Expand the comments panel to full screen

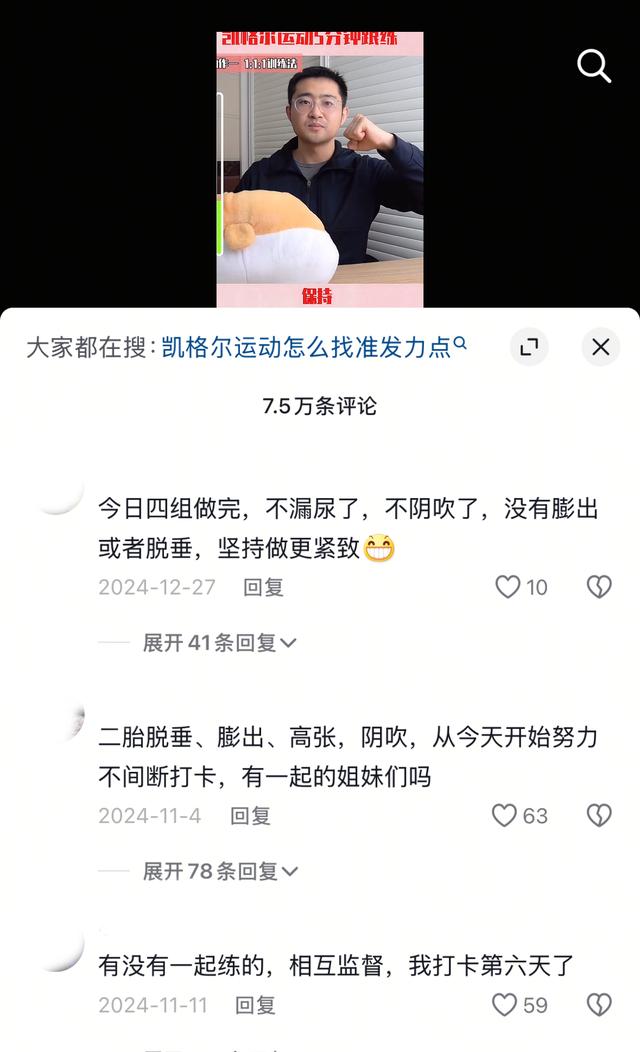(x=529, y=347)
